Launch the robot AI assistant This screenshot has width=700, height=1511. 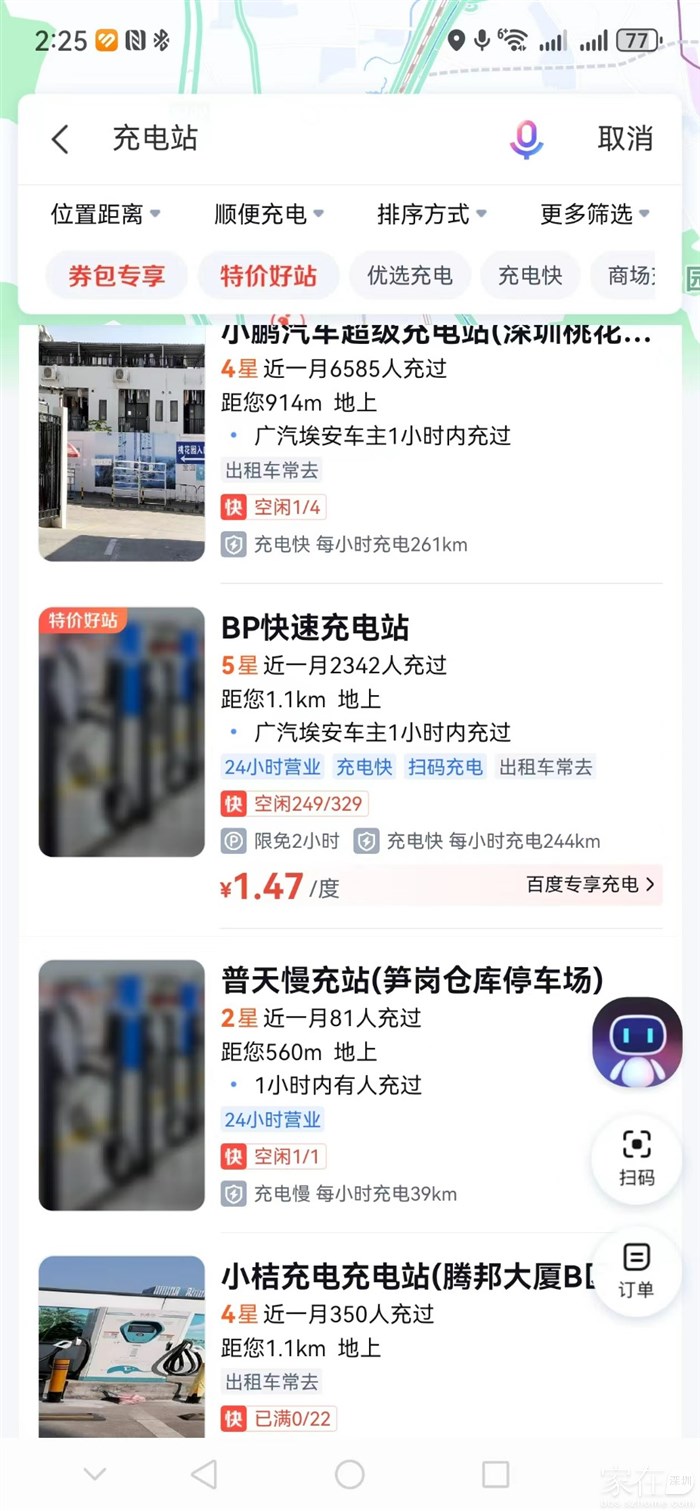click(637, 1042)
